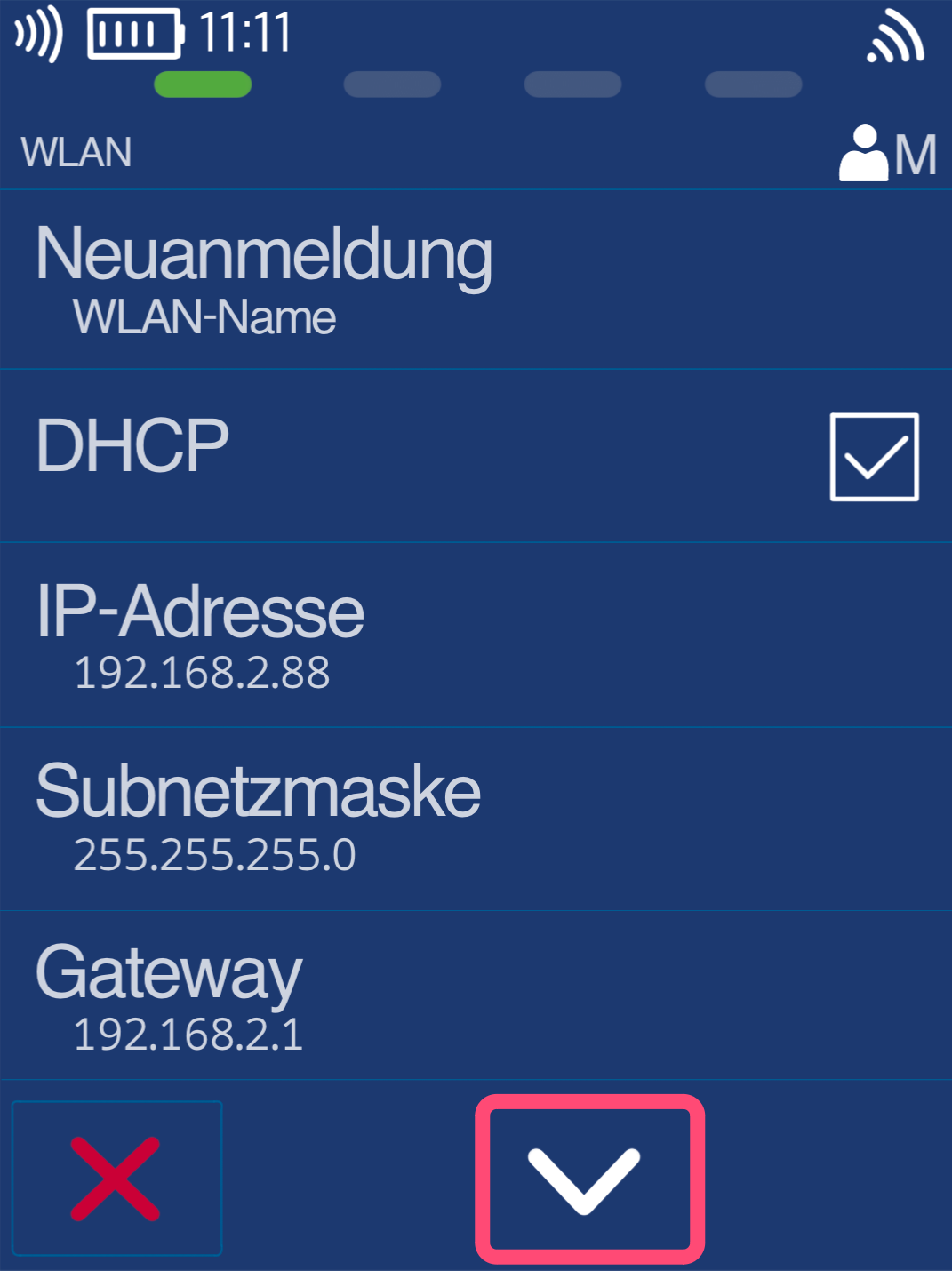
Task: Toggle the DHCP checkbox
Action: 874,457
